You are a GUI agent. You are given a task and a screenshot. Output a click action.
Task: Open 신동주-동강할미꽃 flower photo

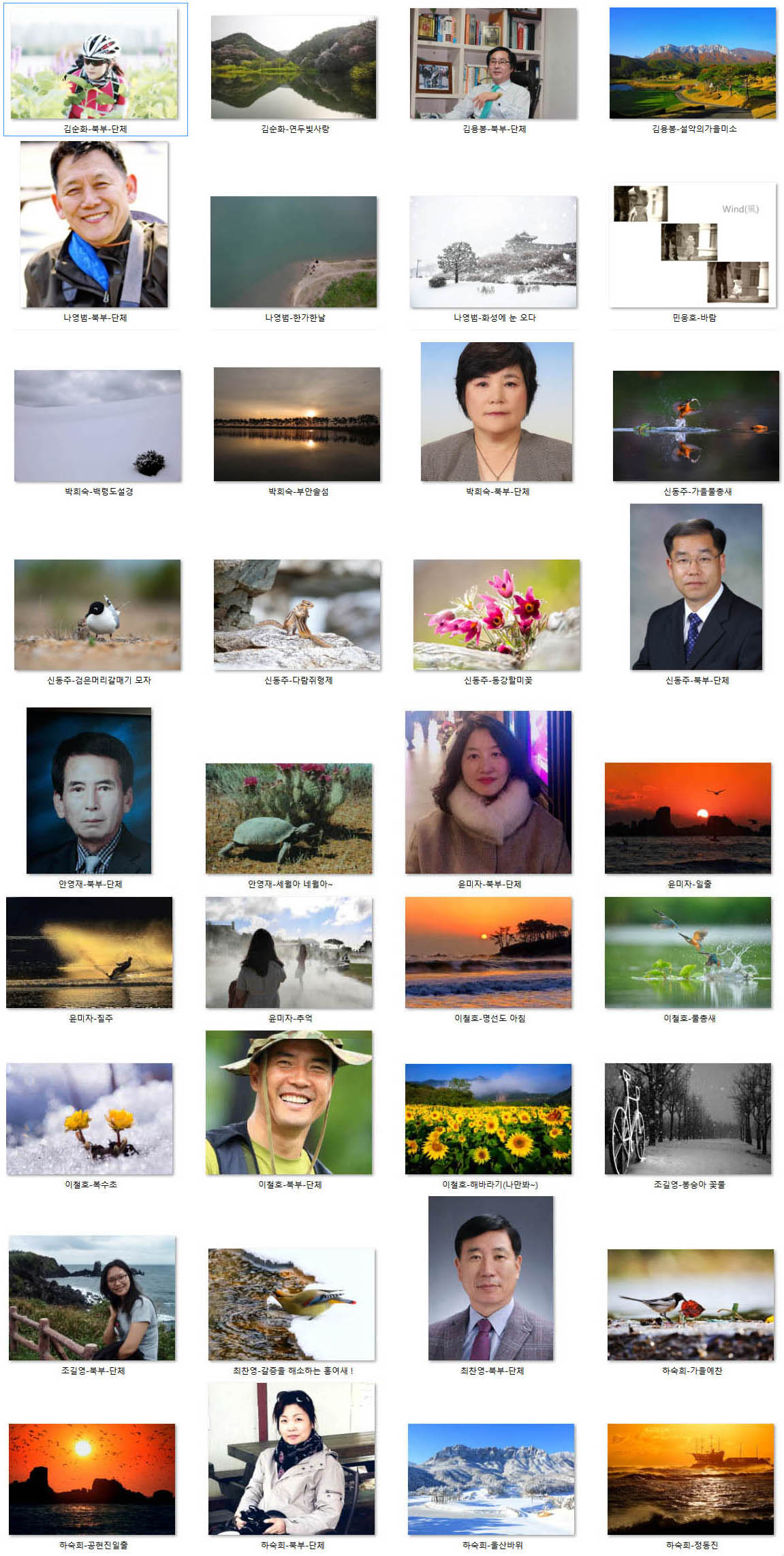click(x=497, y=614)
